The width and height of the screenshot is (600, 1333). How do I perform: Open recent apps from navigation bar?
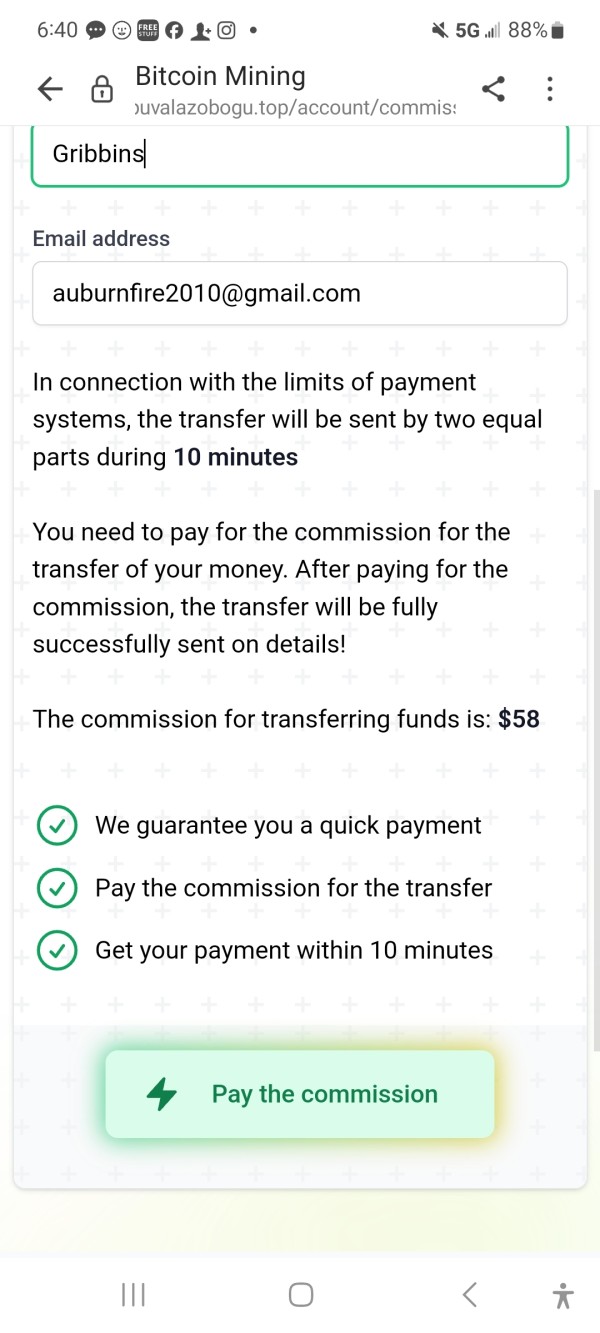pos(133,1295)
